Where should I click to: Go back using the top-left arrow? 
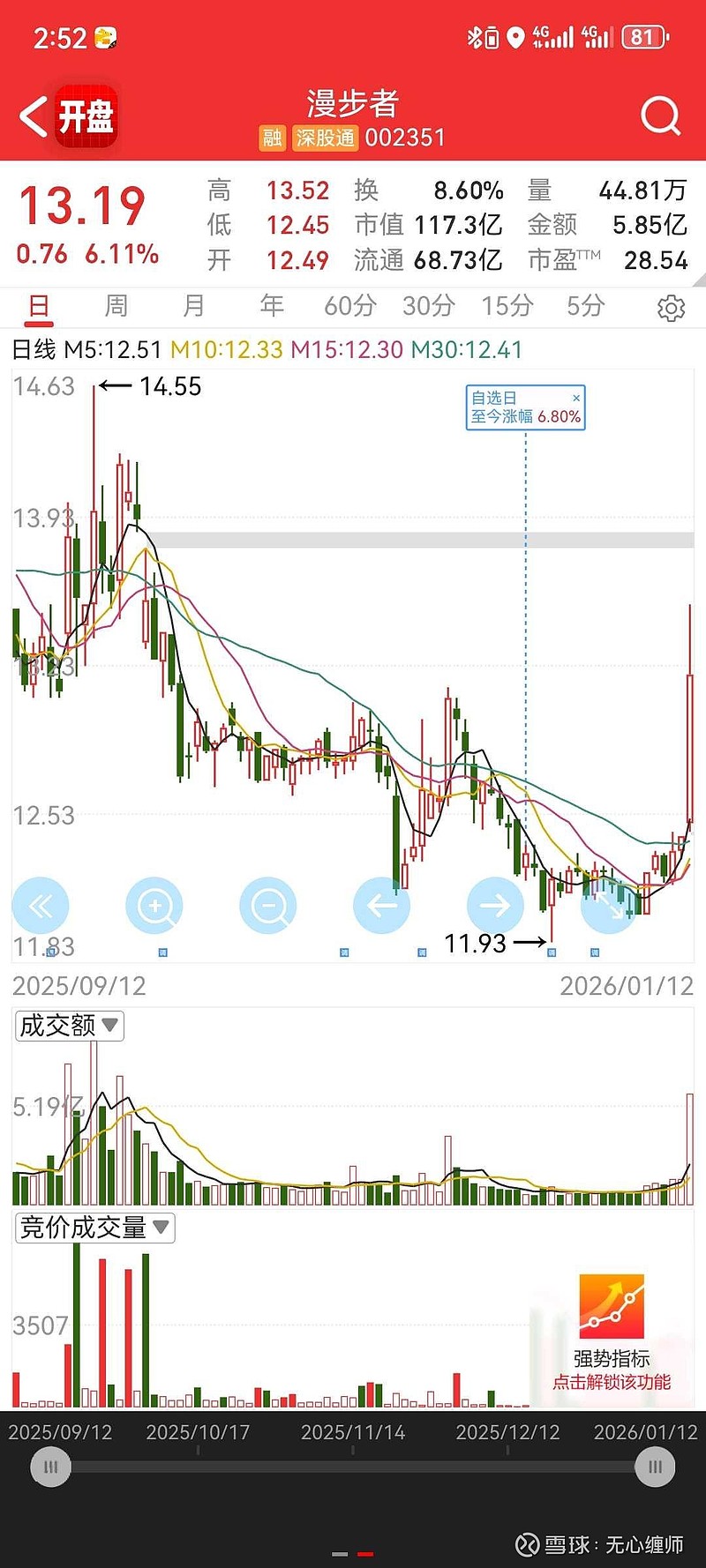[x=34, y=117]
